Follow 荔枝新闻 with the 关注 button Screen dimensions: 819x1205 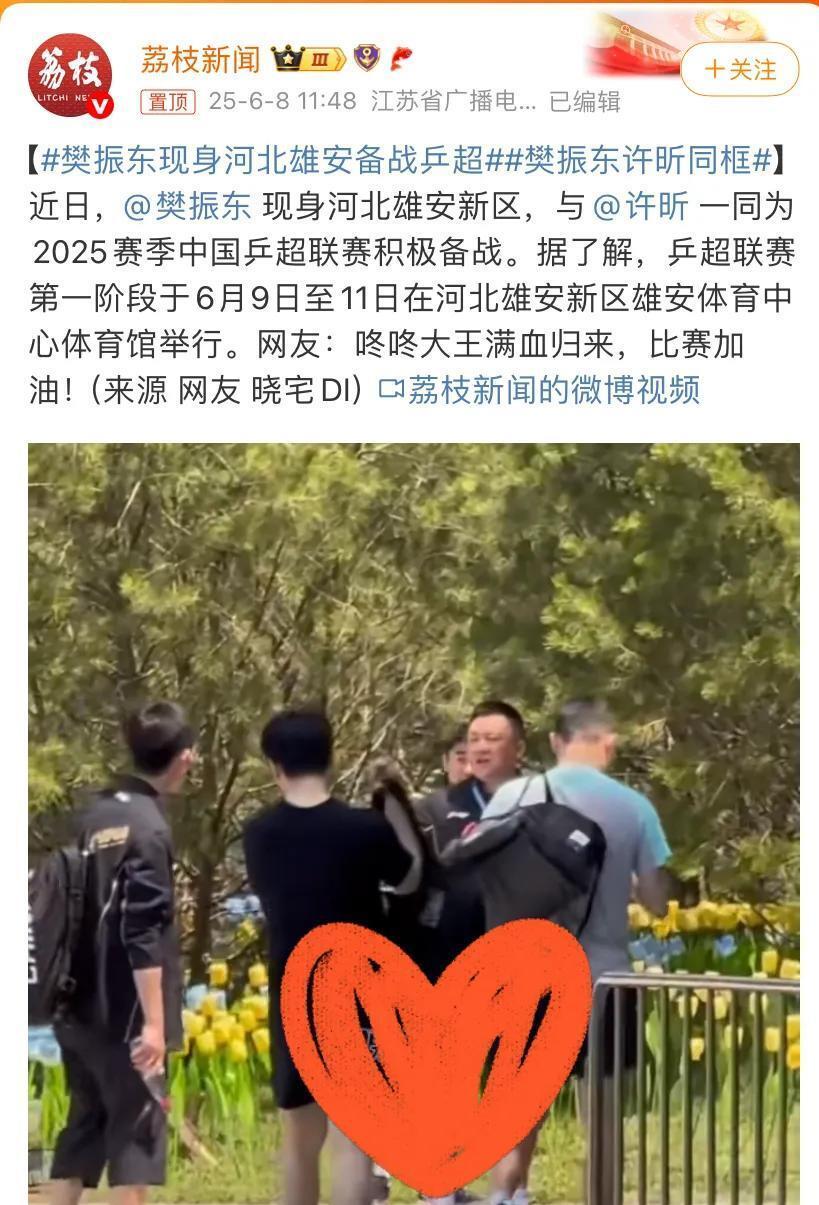pyautogui.click(x=739, y=69)
